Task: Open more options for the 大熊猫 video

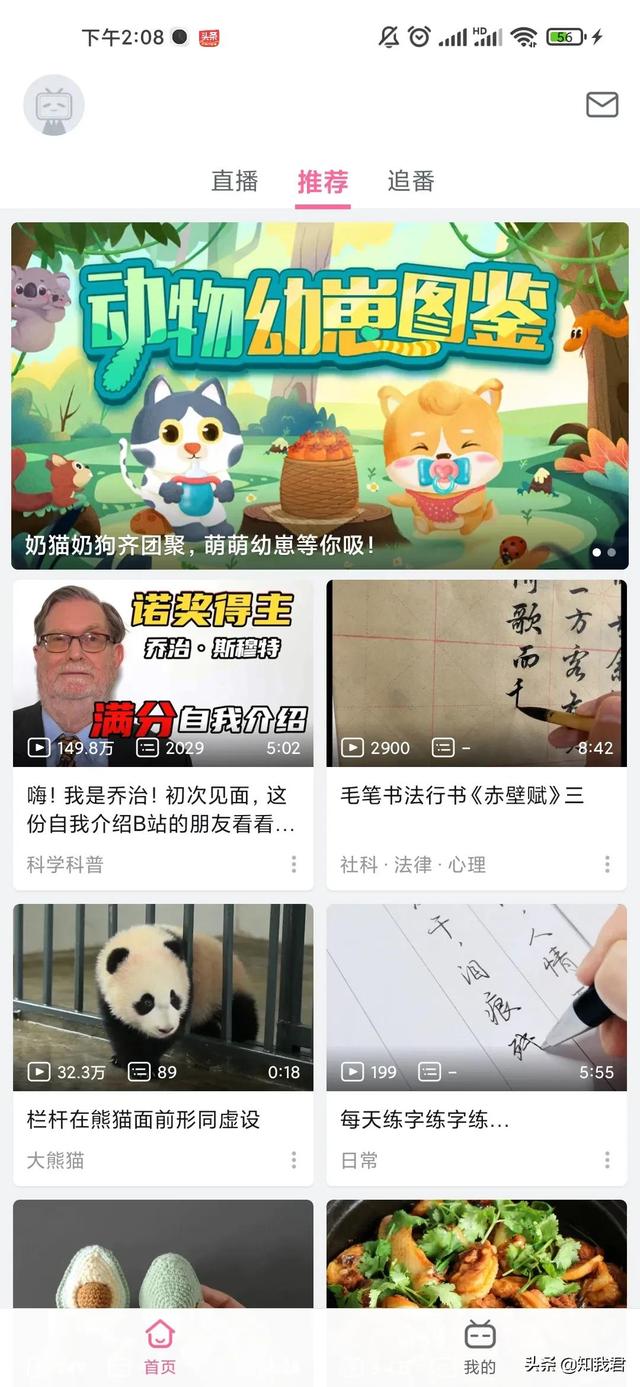Action: click(293, 1160)
